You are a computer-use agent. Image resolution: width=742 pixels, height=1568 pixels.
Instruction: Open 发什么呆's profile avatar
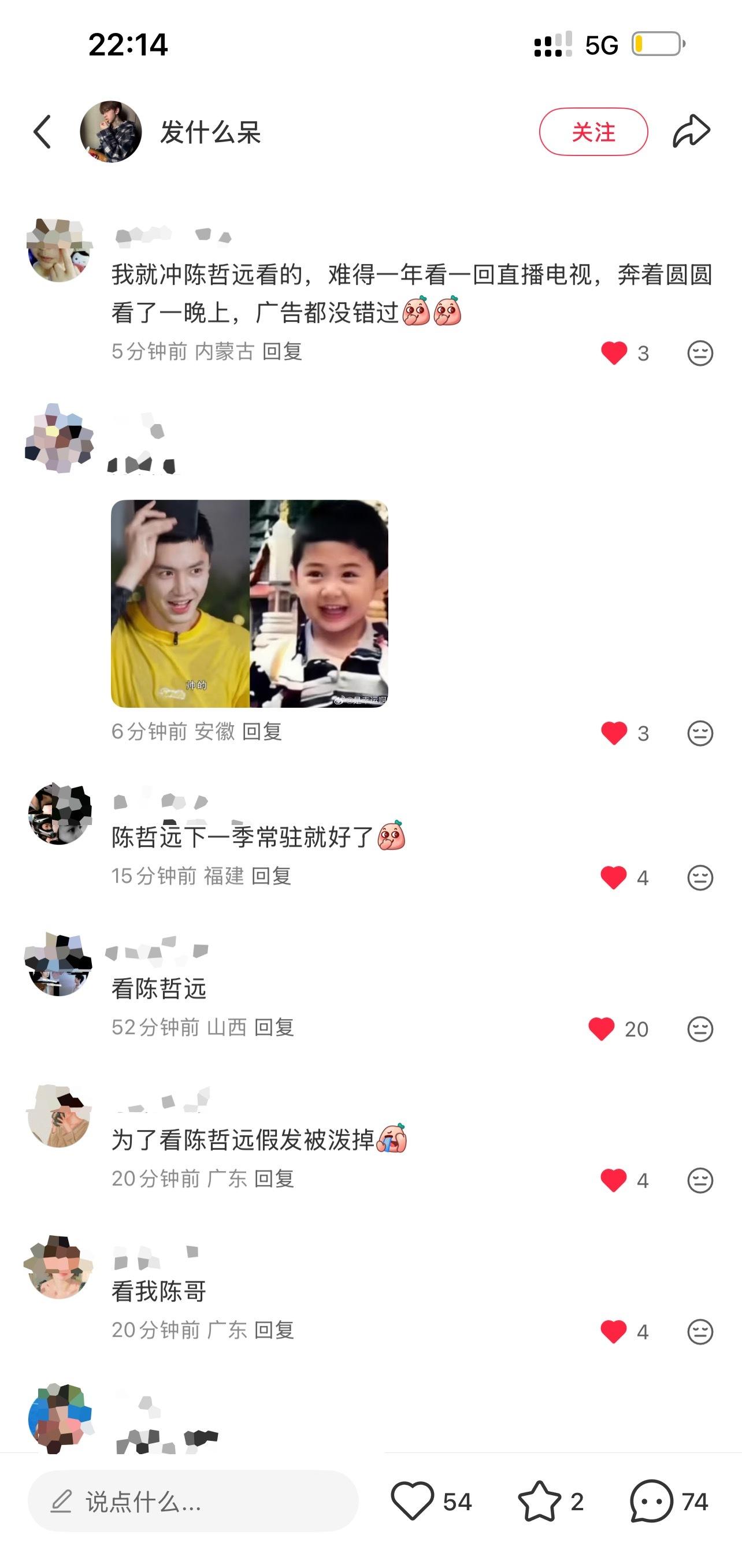[111, 132]
